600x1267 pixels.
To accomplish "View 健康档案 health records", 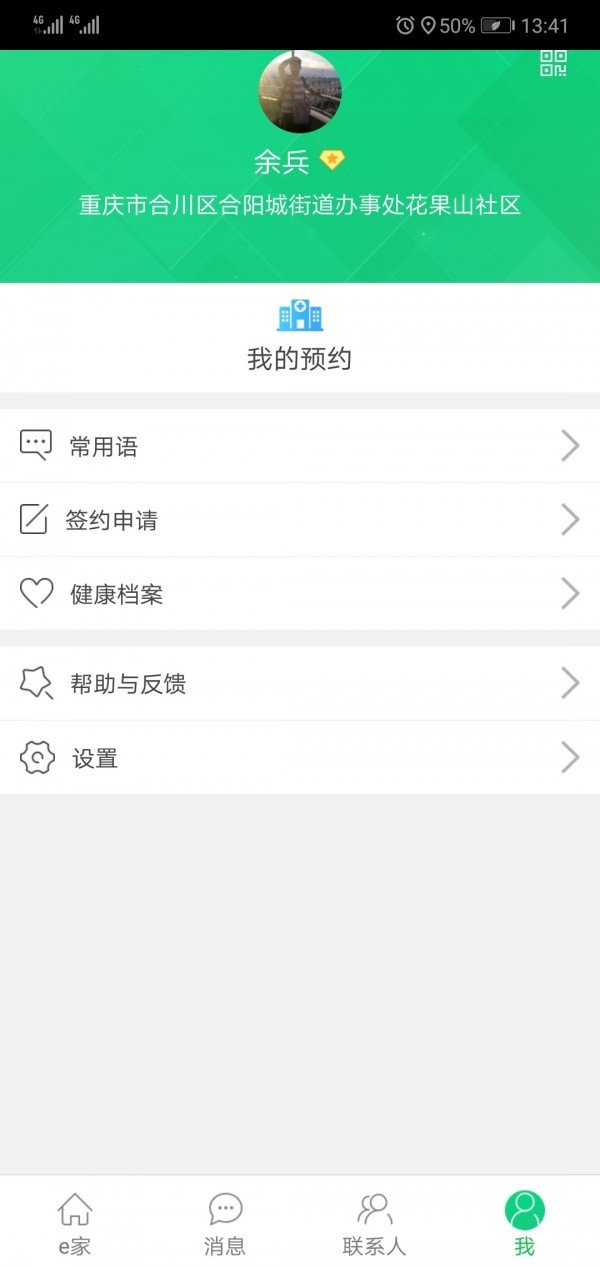I will click(x=300, y=594).
